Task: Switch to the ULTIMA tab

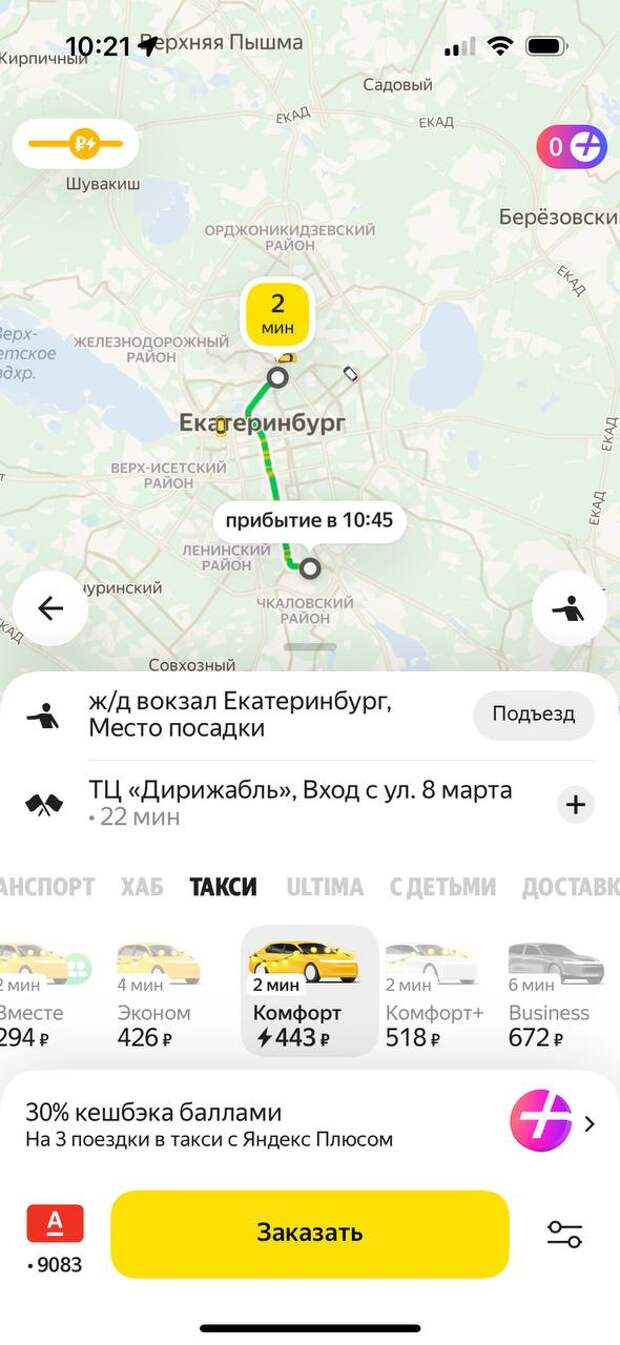Action: [324, 886]
